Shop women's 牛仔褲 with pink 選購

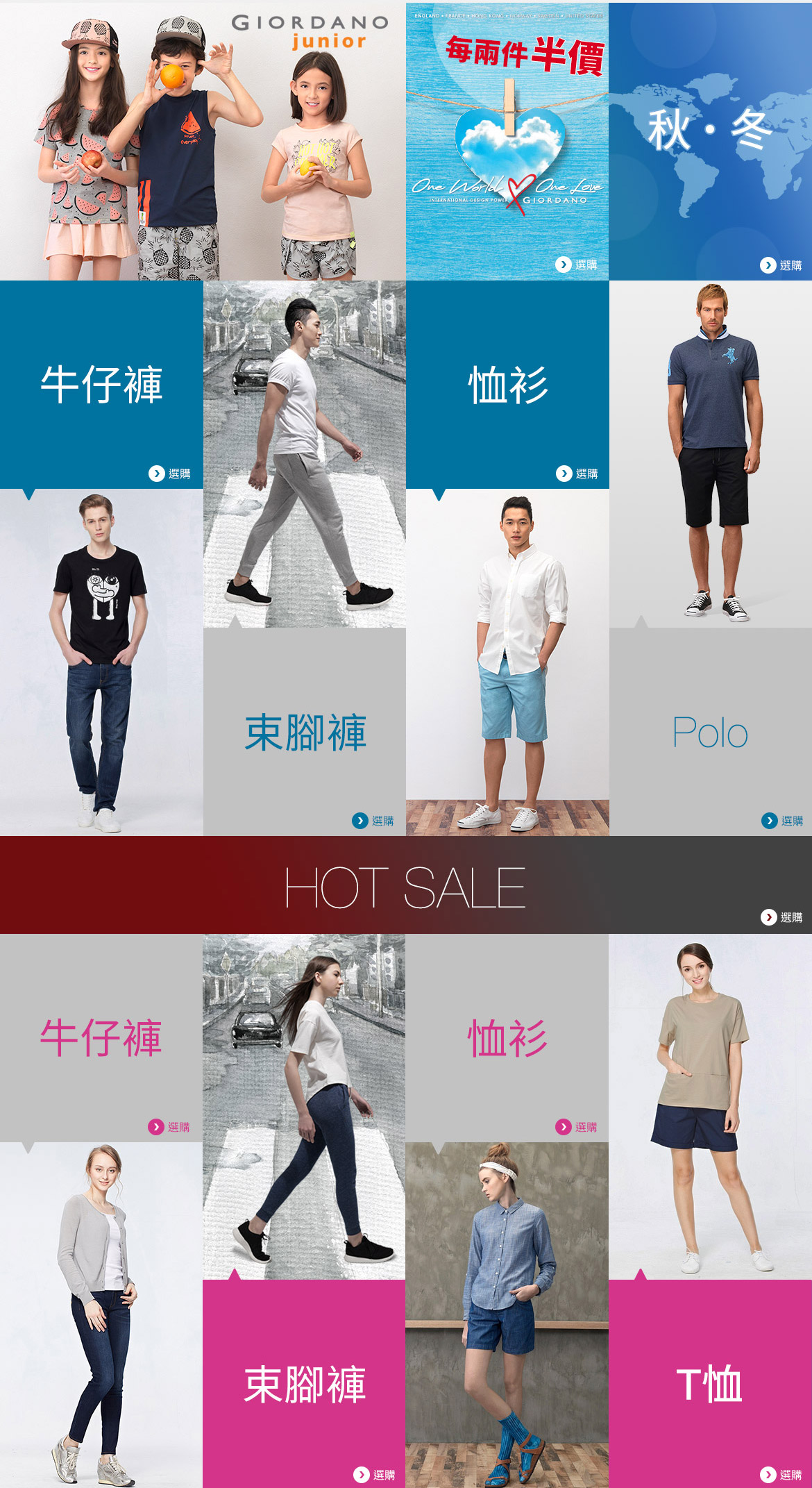169,1127
